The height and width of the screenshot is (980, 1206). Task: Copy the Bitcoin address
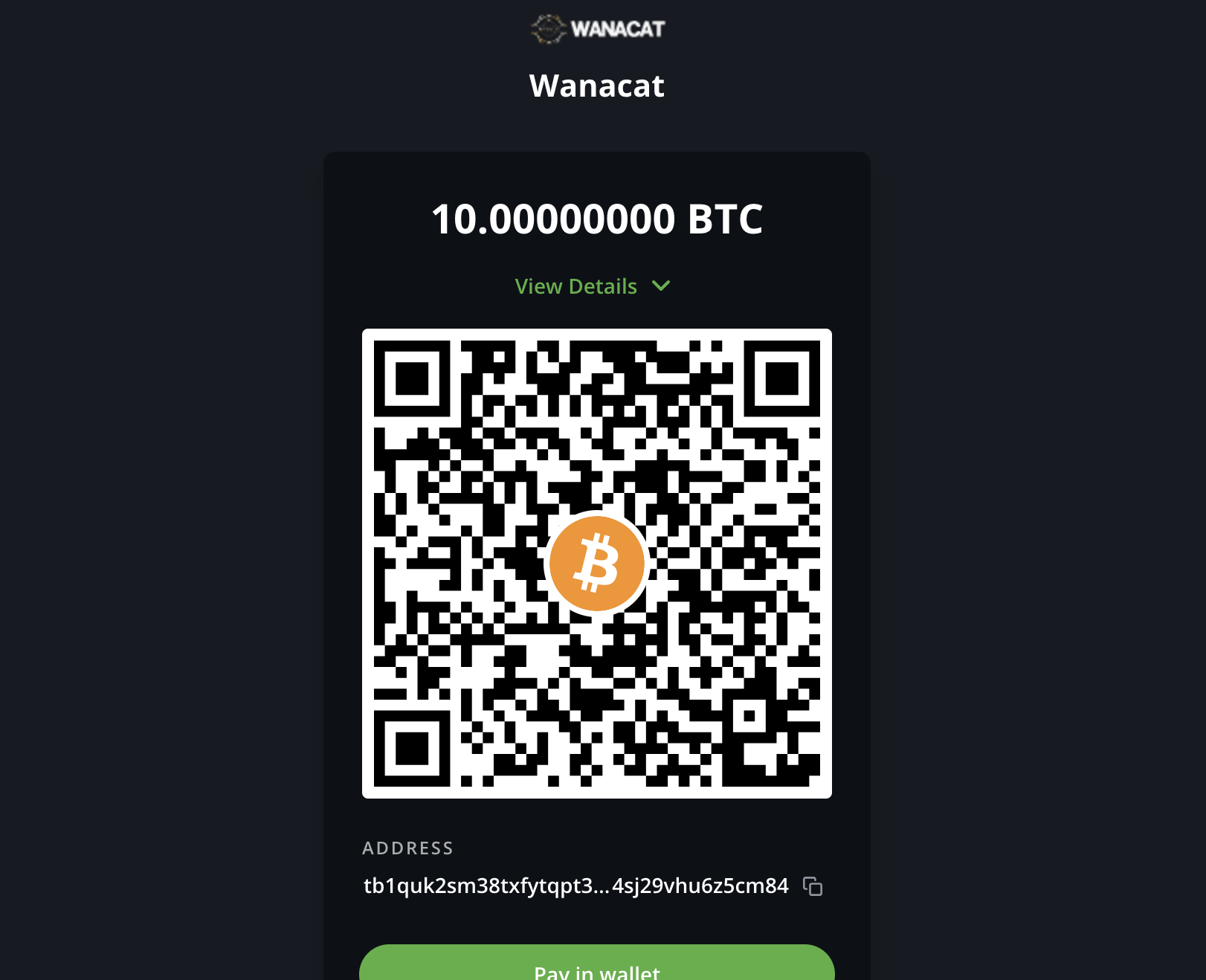(x=812, y=886)
